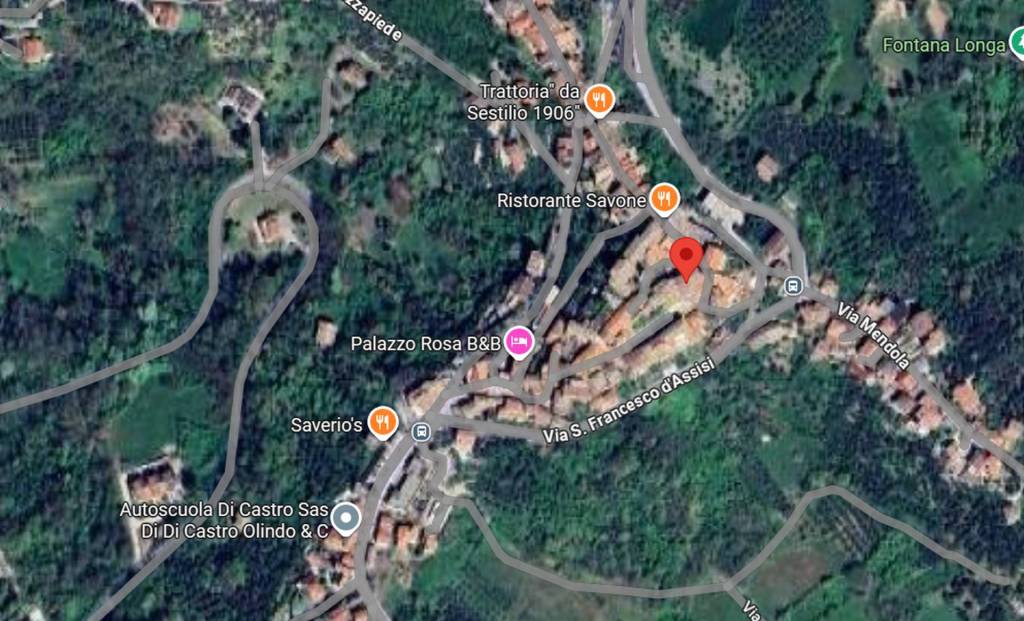
Task: Tap Saverio's restaurant pin
Action: pos(382,424)
